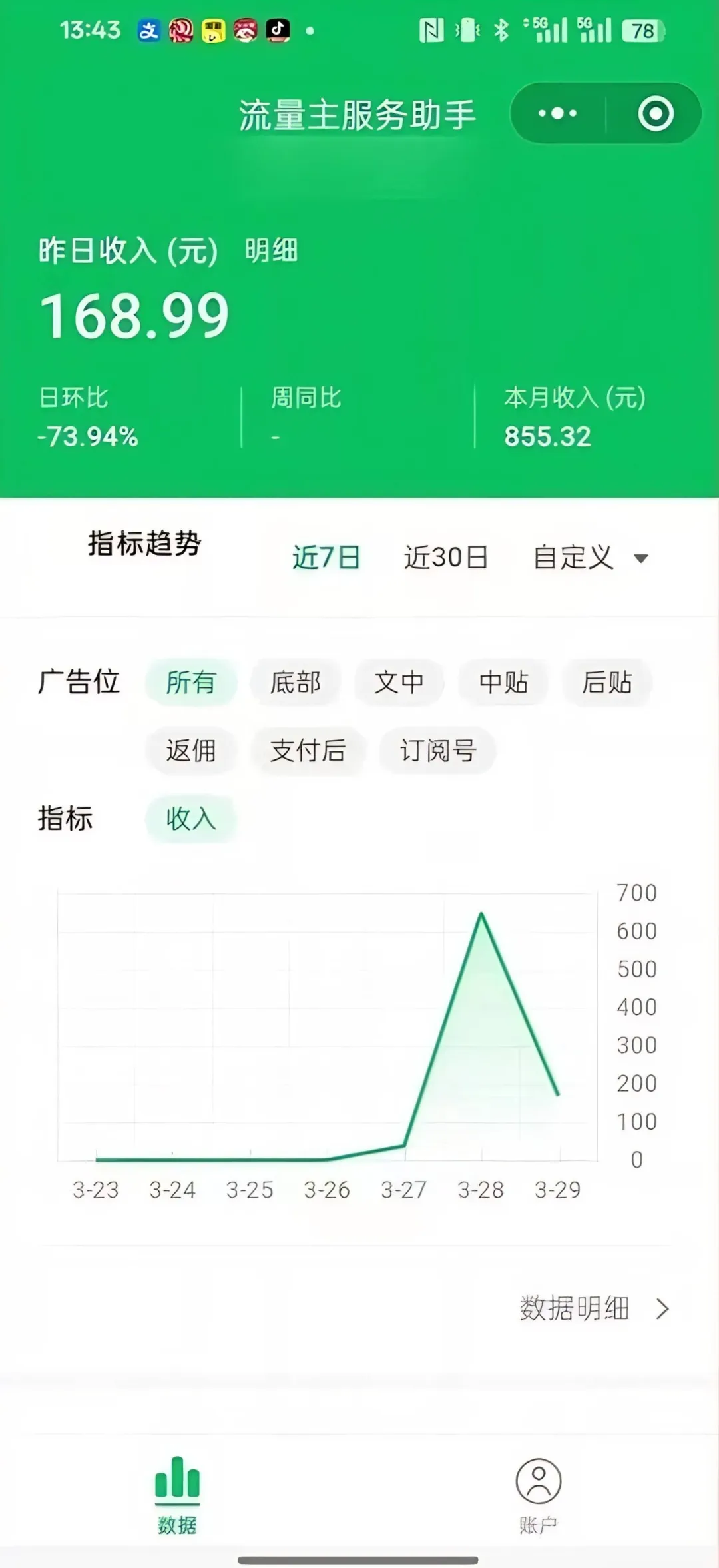Image resolution: width=719 pixels, height=1568 pixels.
Task: Select the 所有 ad slot chip
Action: (x=191, y=682)
